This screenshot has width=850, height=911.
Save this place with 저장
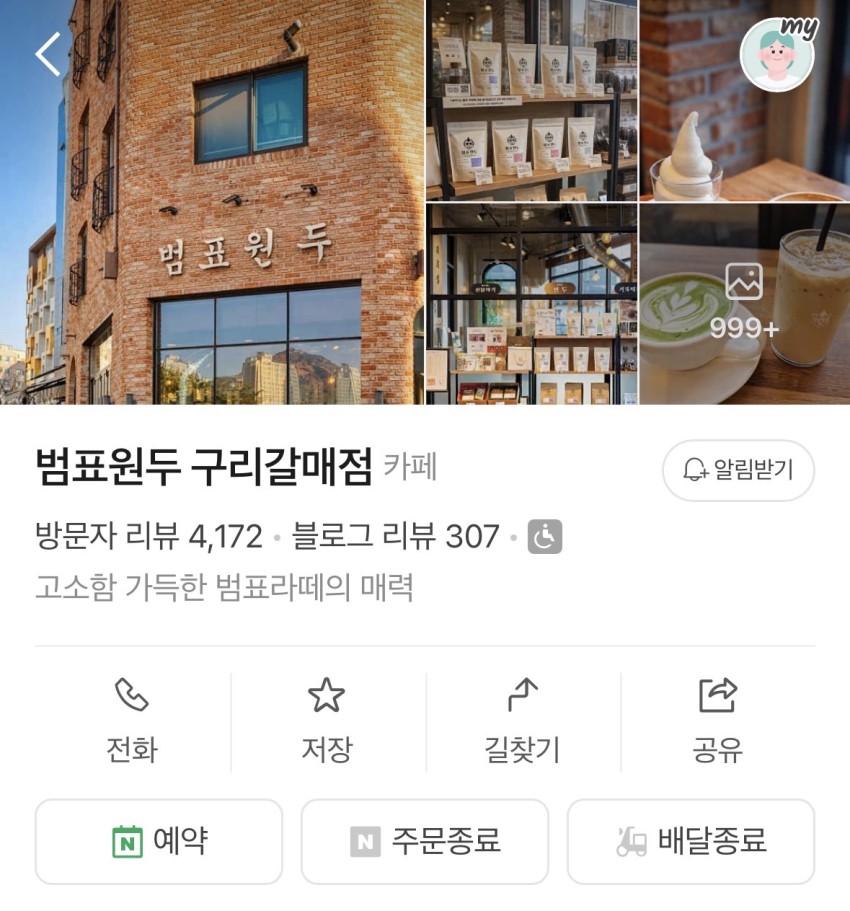coord(327,720)
